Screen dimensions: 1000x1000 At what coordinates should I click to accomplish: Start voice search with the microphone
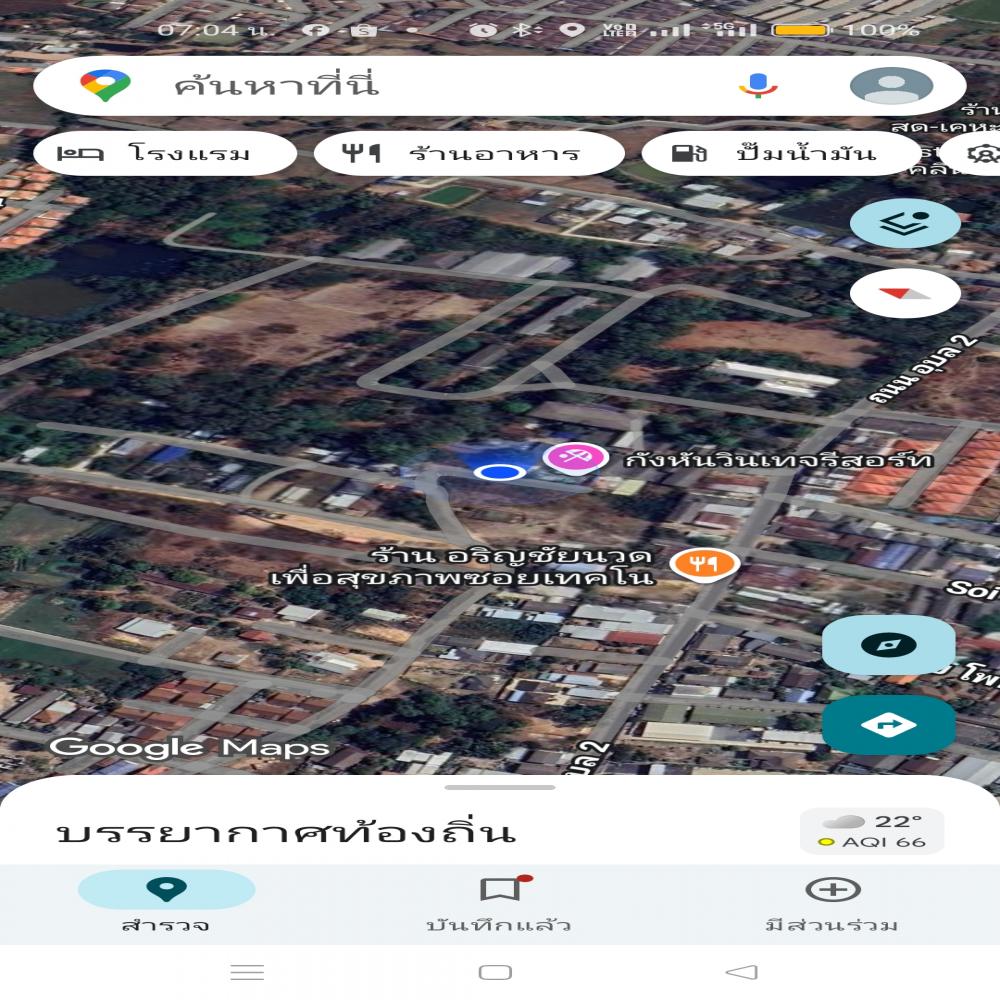[x=758, y=86]
